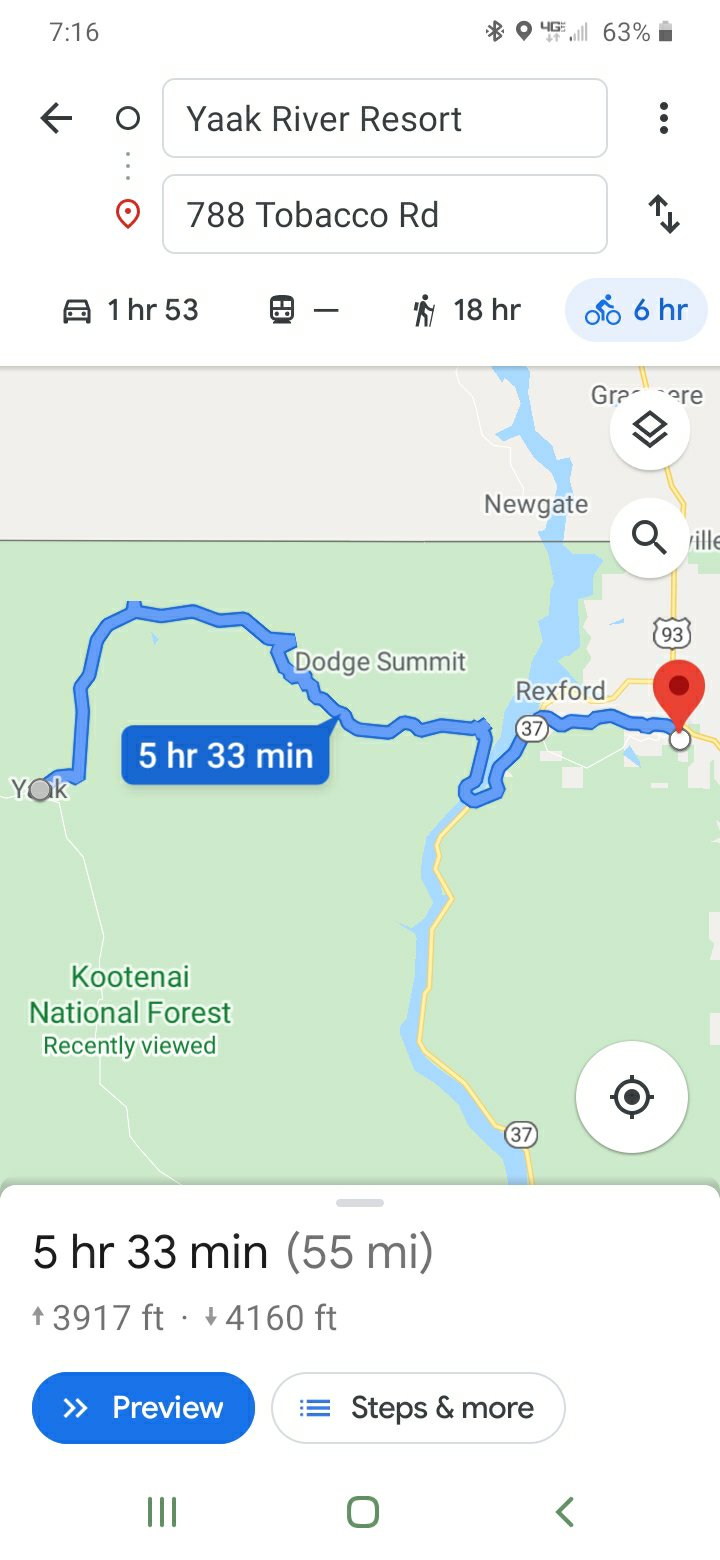
Task: Swap start and destination
Action: pos(664,214)
